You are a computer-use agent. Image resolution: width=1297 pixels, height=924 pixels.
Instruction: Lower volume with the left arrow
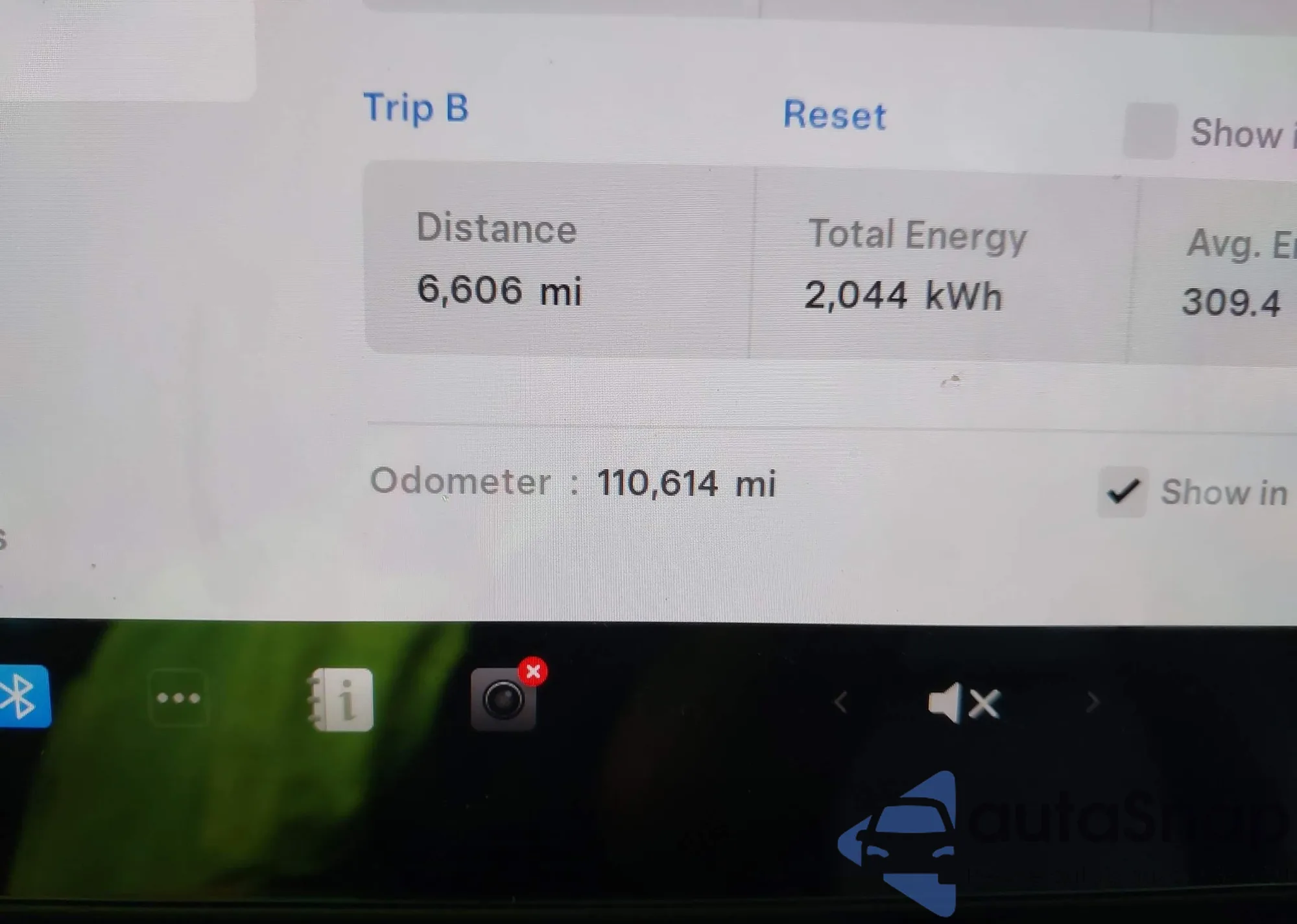841,702
